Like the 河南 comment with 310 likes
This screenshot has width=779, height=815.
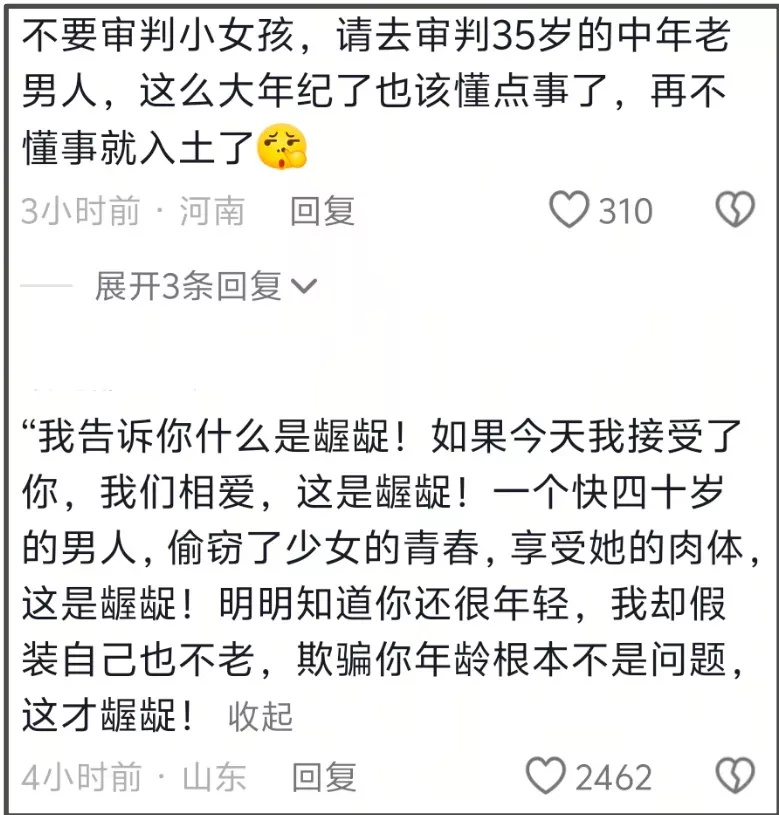pyautogui.click(x=570, y=210)
